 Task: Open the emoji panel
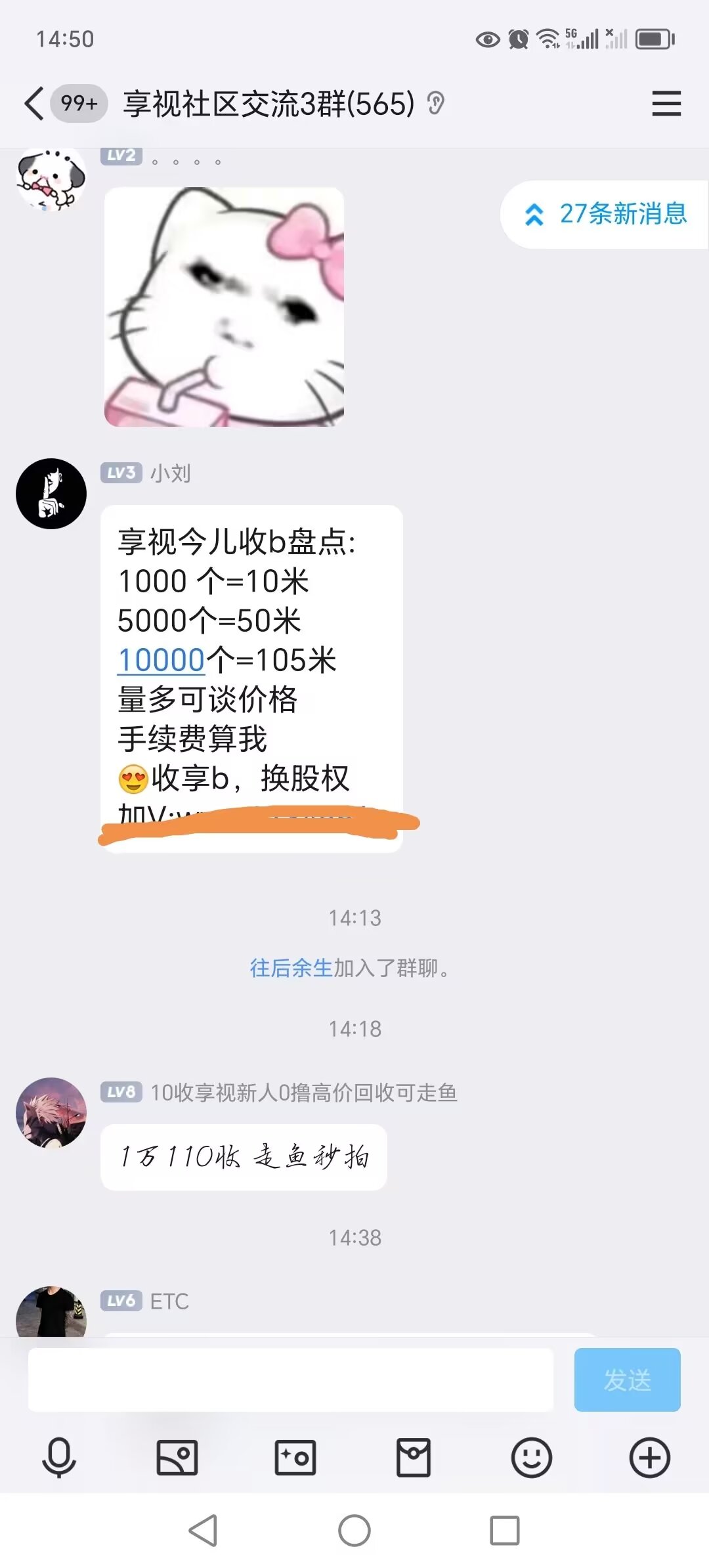pos(531,1458)
